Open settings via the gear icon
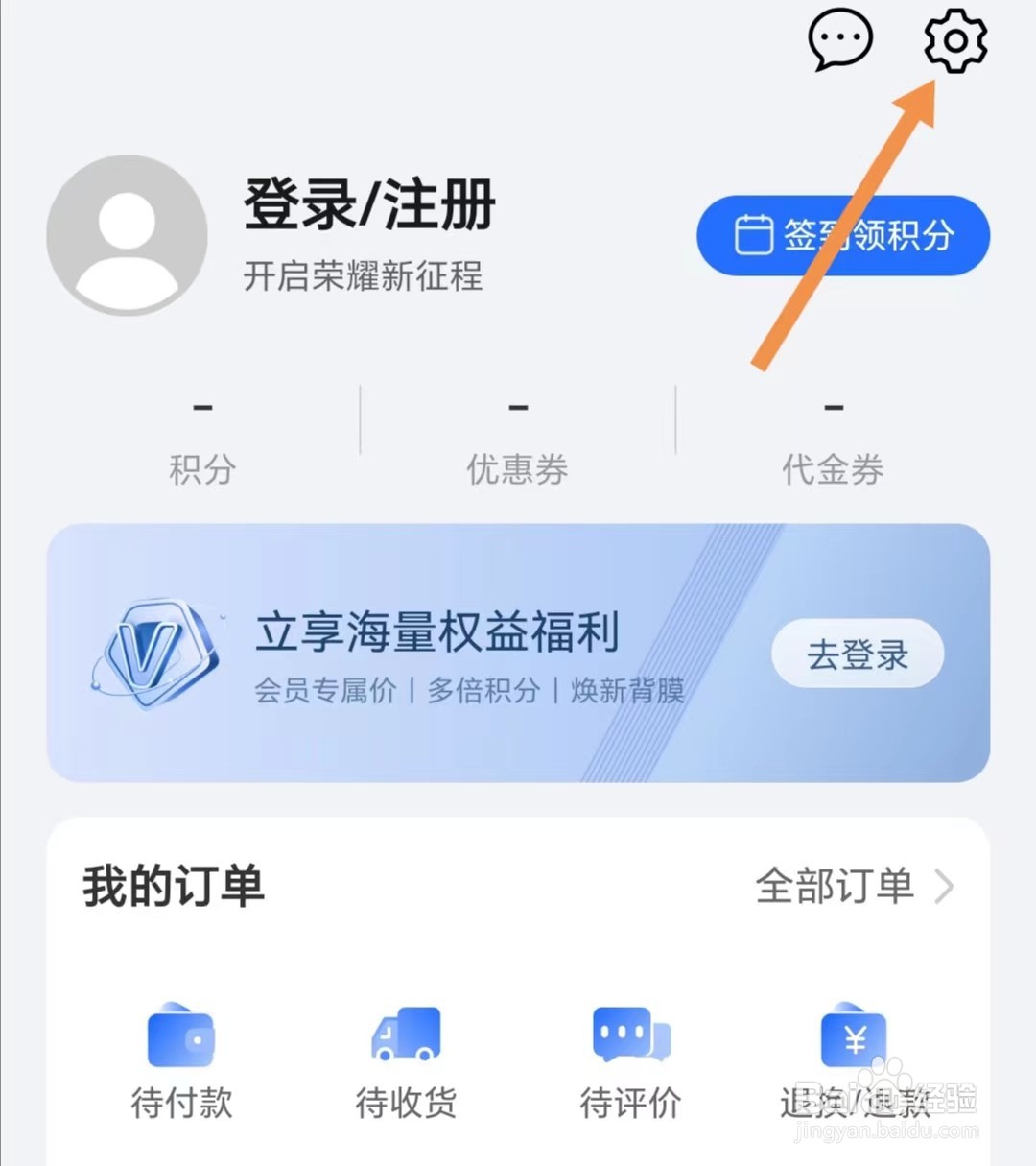 tap(954, 42)
